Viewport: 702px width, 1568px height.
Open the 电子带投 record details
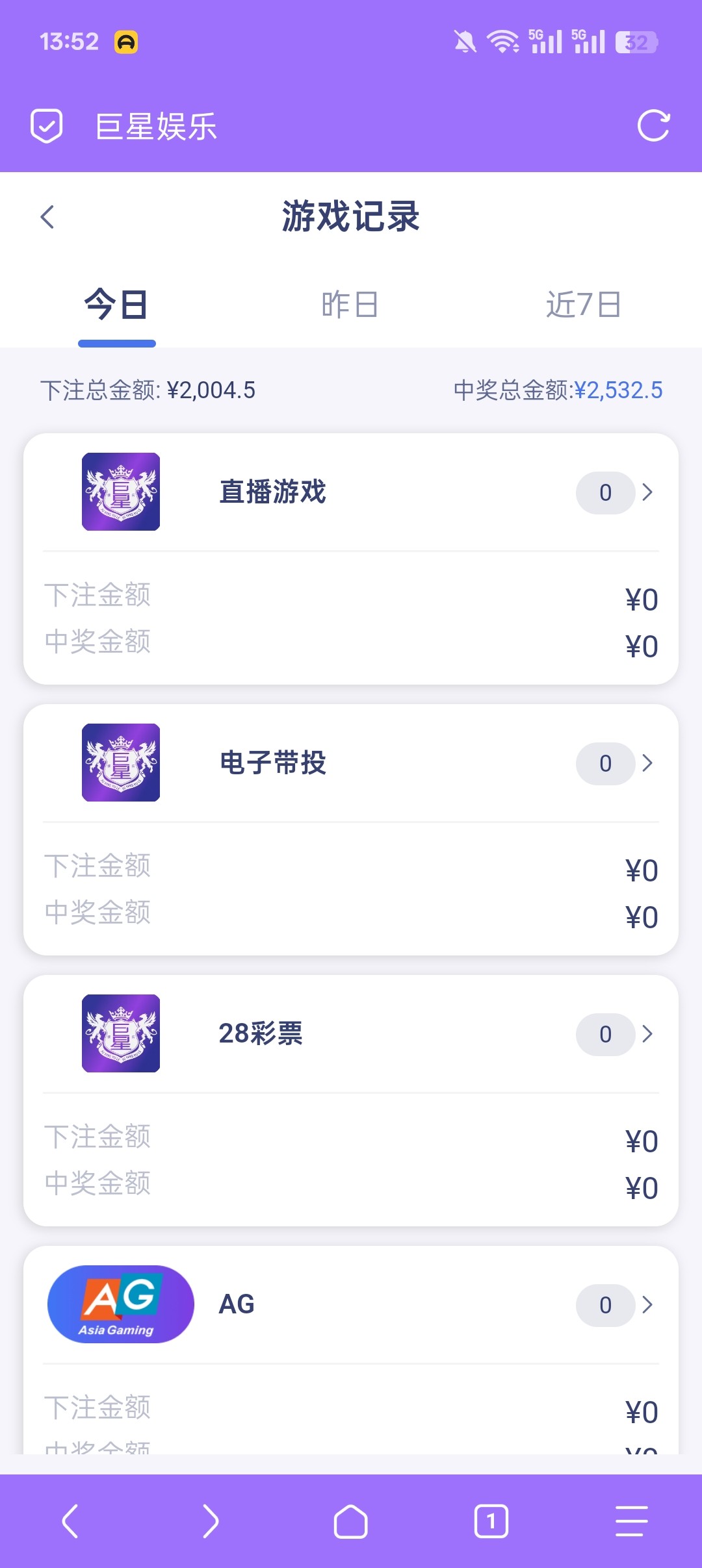(351, 763)
